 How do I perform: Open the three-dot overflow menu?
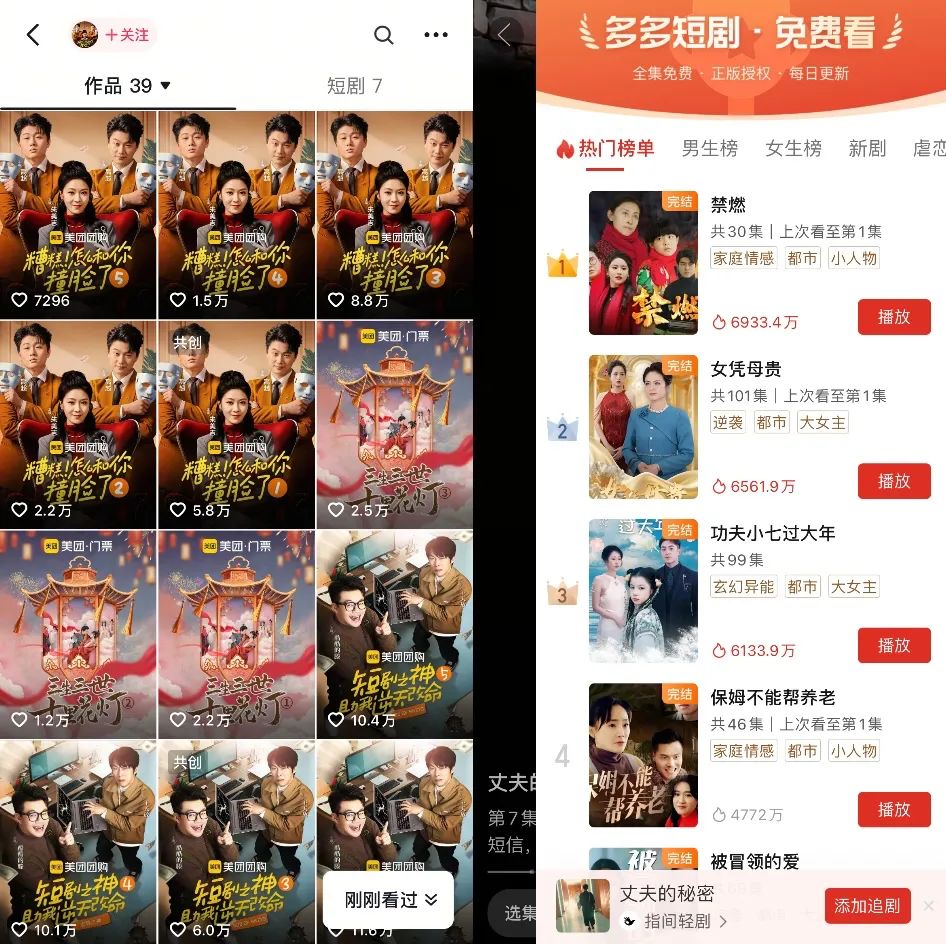click(x=436, y=35)
